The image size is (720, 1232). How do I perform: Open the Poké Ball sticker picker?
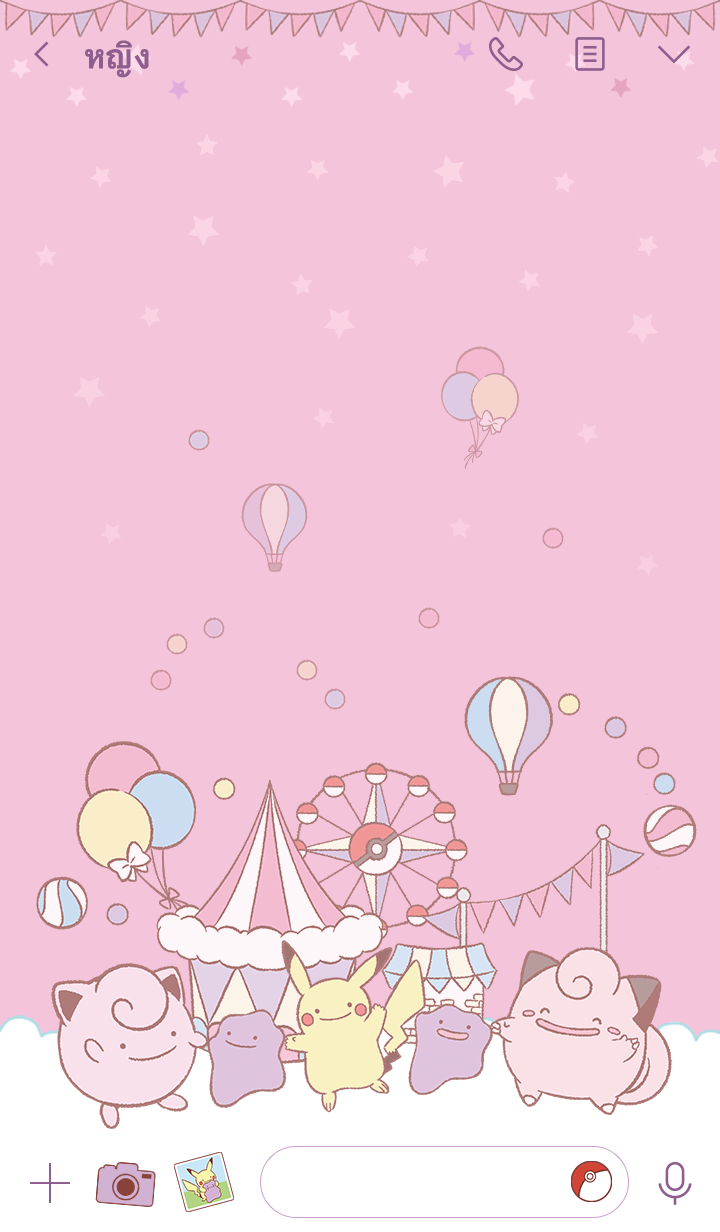pyautogui.click(x=591, y=1182)
